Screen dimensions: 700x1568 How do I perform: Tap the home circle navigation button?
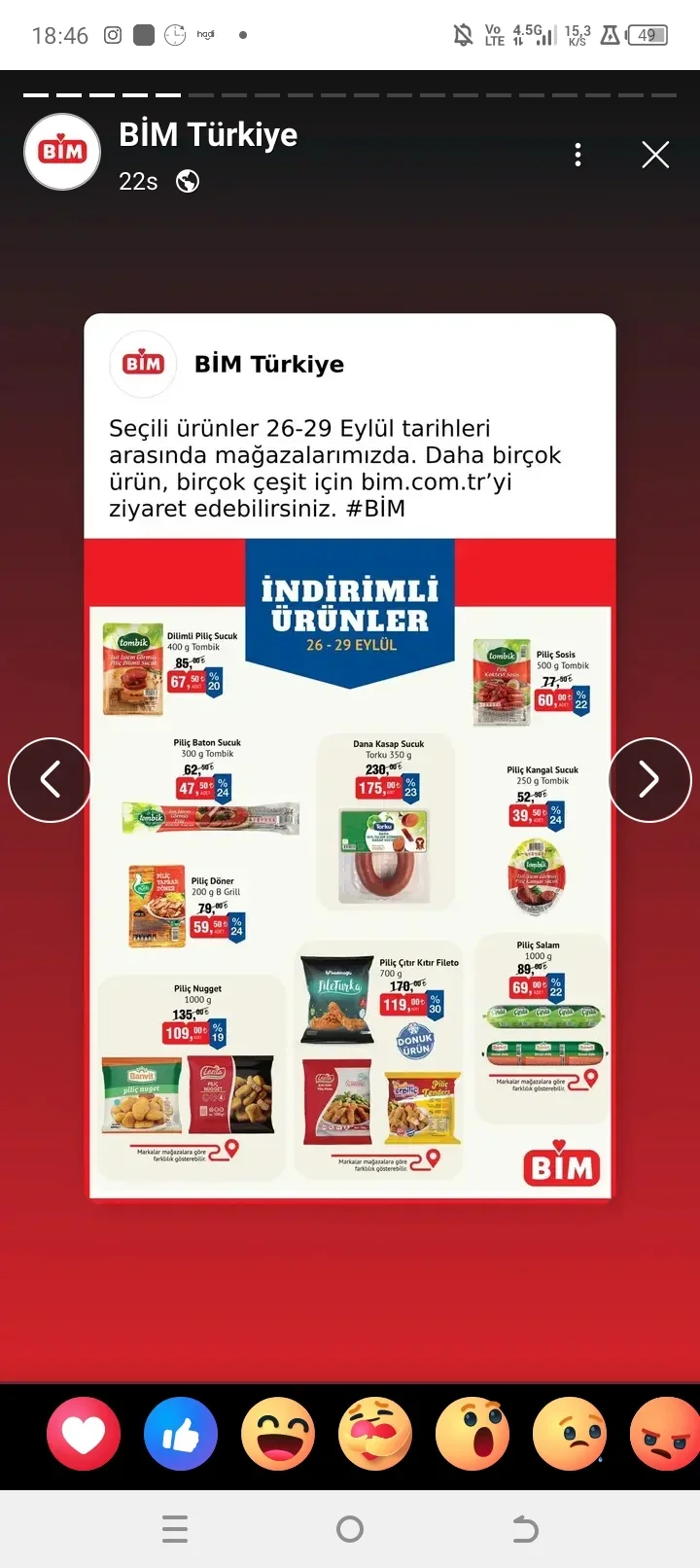point(349,1528)
